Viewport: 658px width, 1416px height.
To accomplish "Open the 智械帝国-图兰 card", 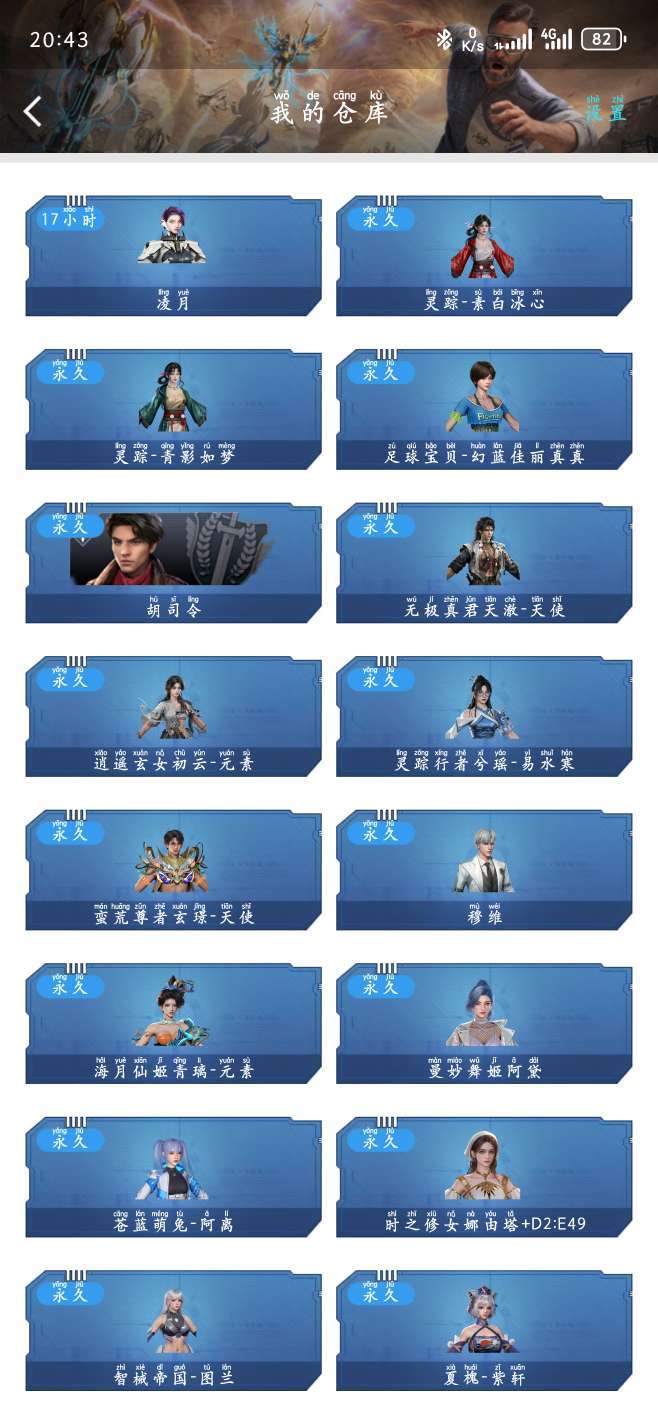I will (x=173, y=1331).
